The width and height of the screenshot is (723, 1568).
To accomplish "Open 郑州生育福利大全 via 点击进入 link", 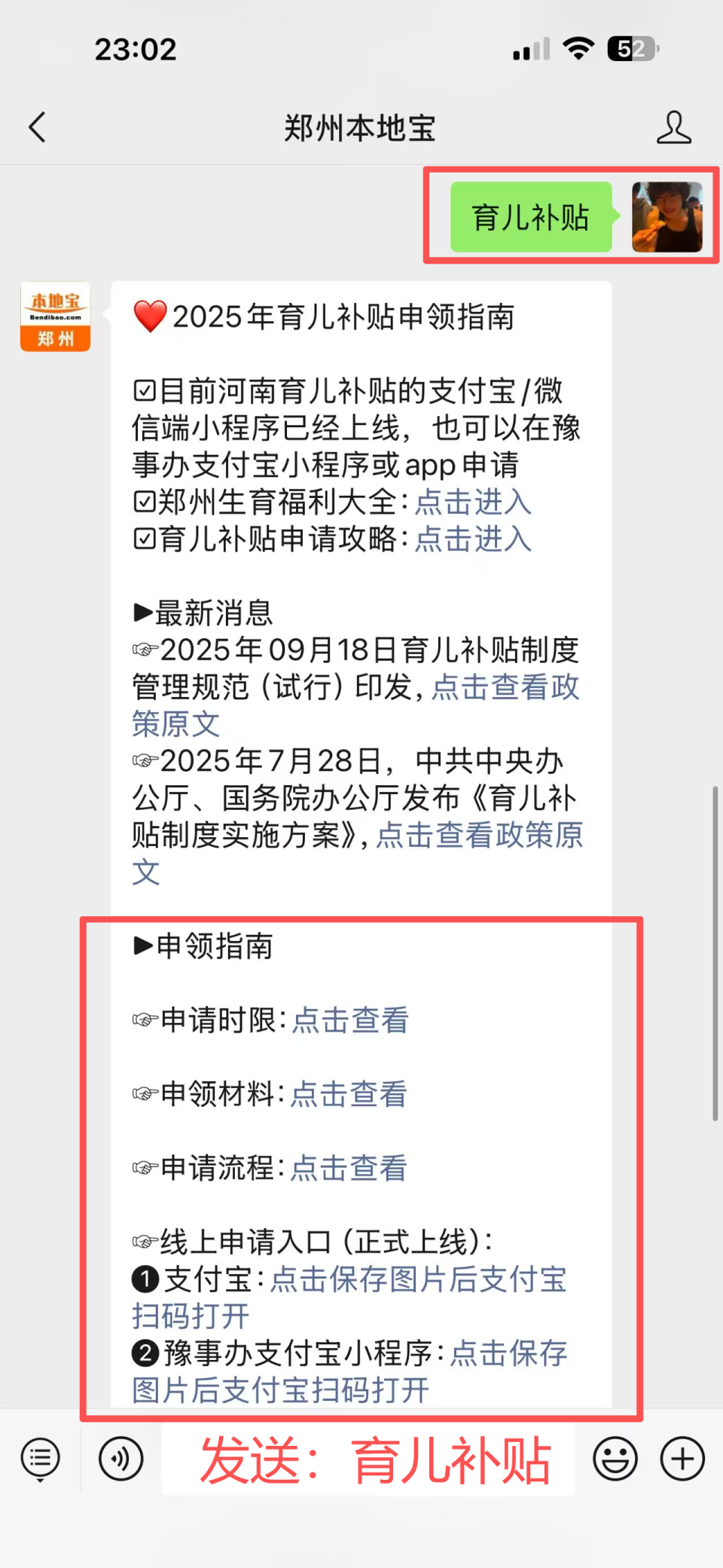I will 472,503.
